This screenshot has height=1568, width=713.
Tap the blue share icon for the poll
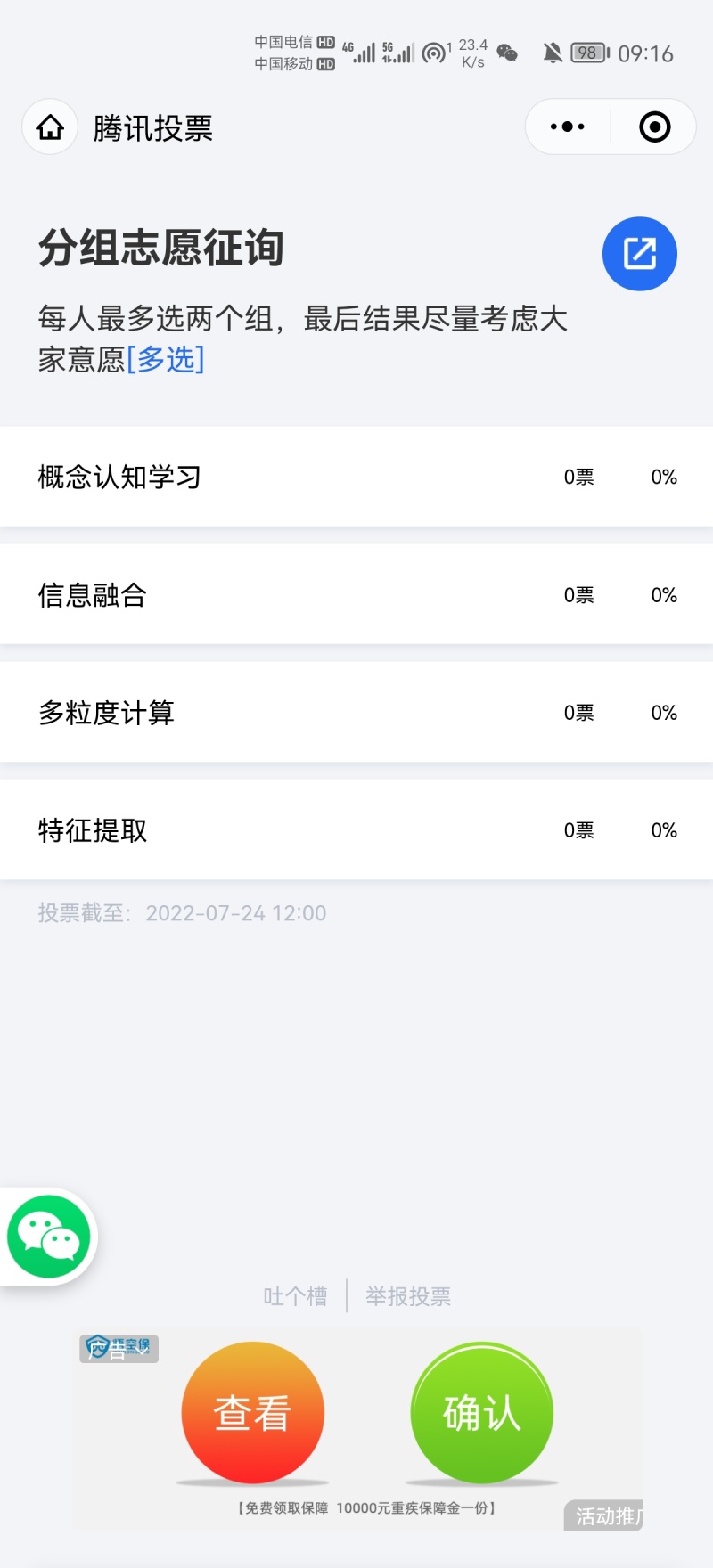tap(640, 254)
